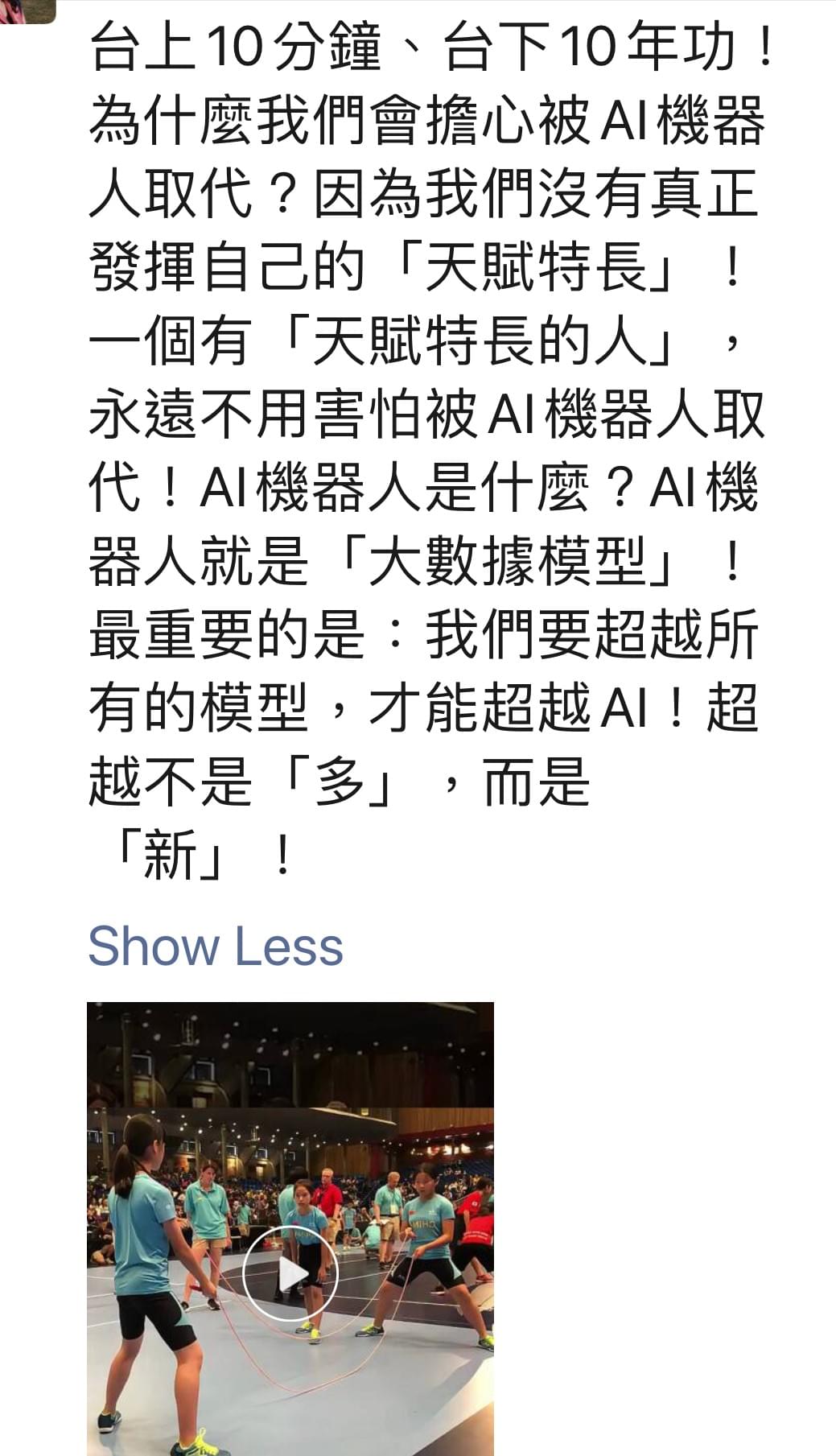Image resolution: width=836 pixels, height=1456 pixels.
Task: Play the jump rope video
Action: pyautogui.click(x=290, y=1273)
